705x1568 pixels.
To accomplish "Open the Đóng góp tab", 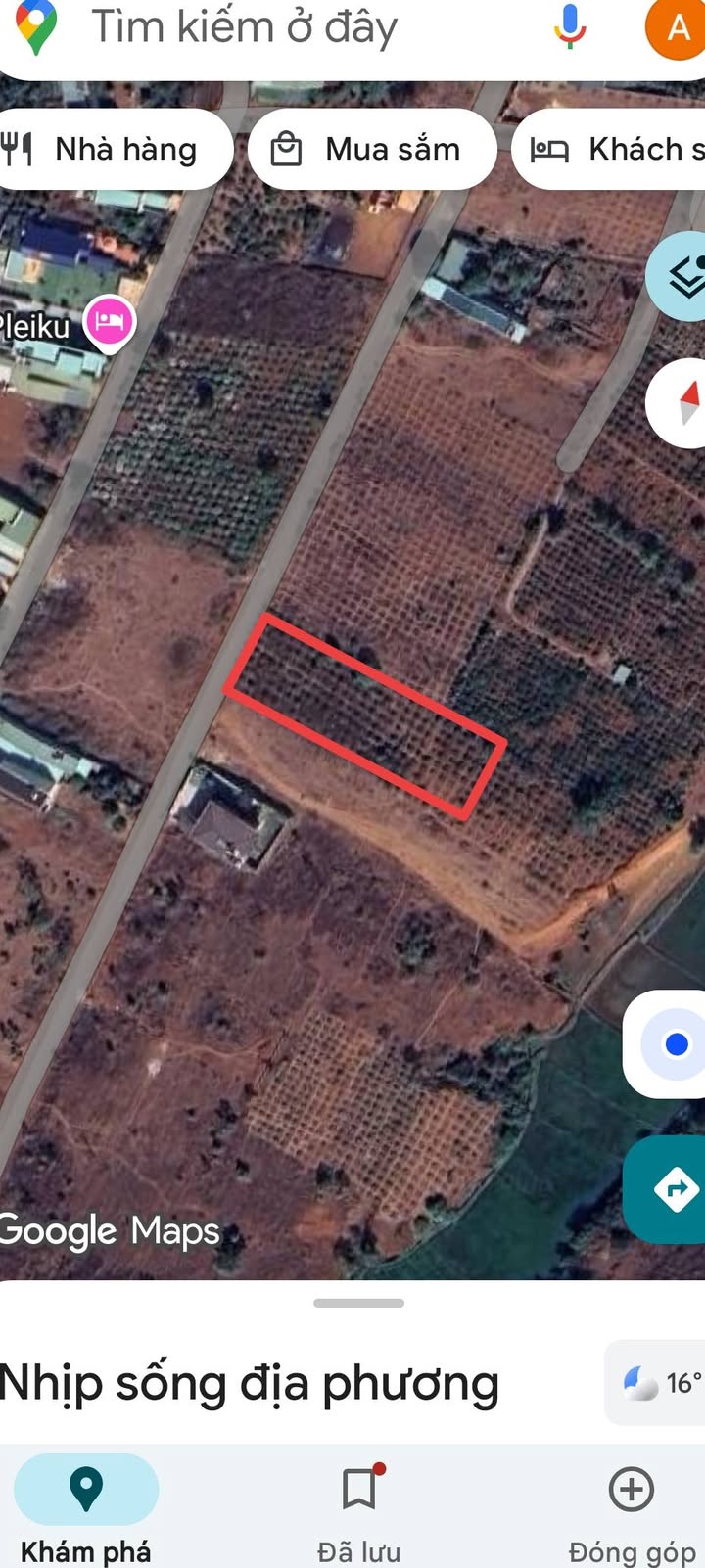I will (x=632, y=1508).
